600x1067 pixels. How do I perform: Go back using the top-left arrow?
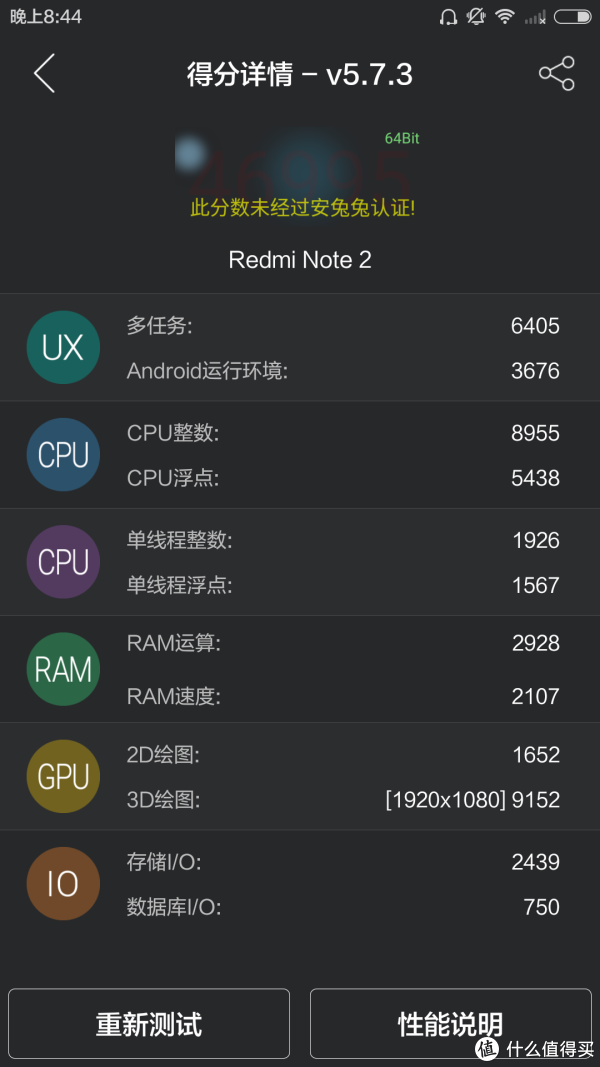point(44,73)
